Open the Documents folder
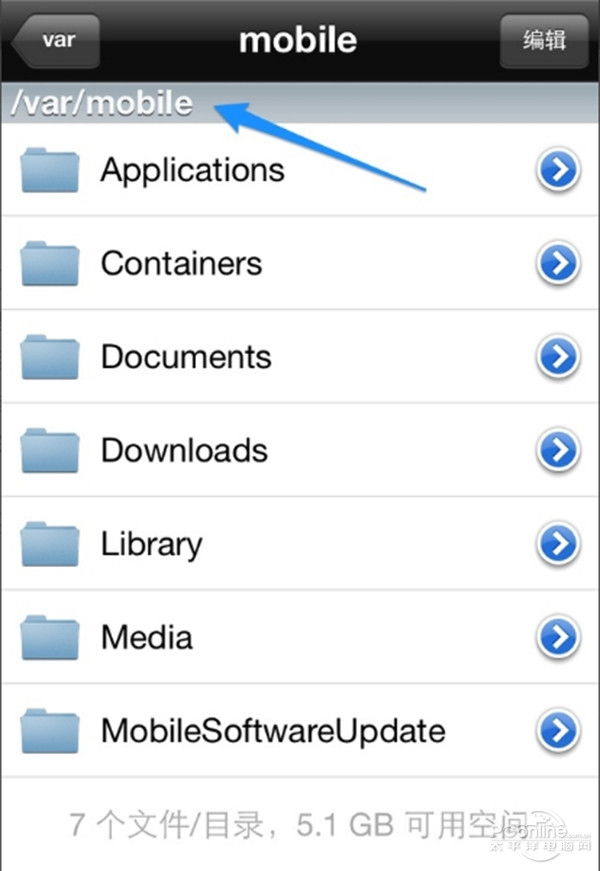 tap(186, 357)
